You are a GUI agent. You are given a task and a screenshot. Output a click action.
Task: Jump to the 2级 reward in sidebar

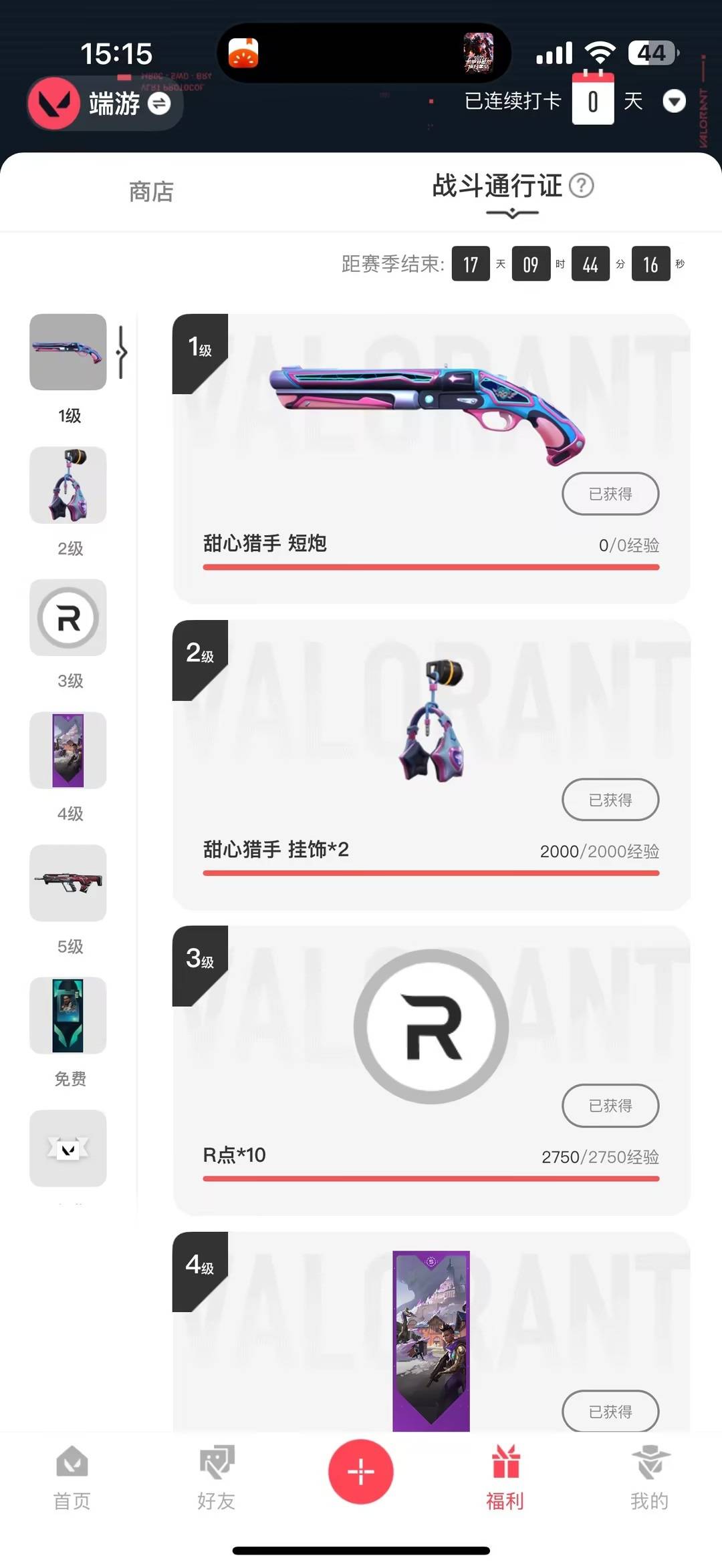click(68, 485)
